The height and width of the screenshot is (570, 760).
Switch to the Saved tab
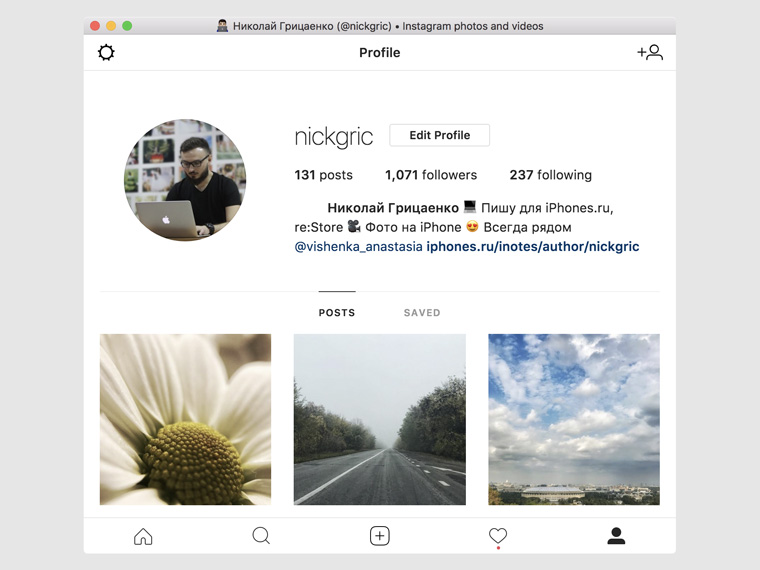(422, 313)
